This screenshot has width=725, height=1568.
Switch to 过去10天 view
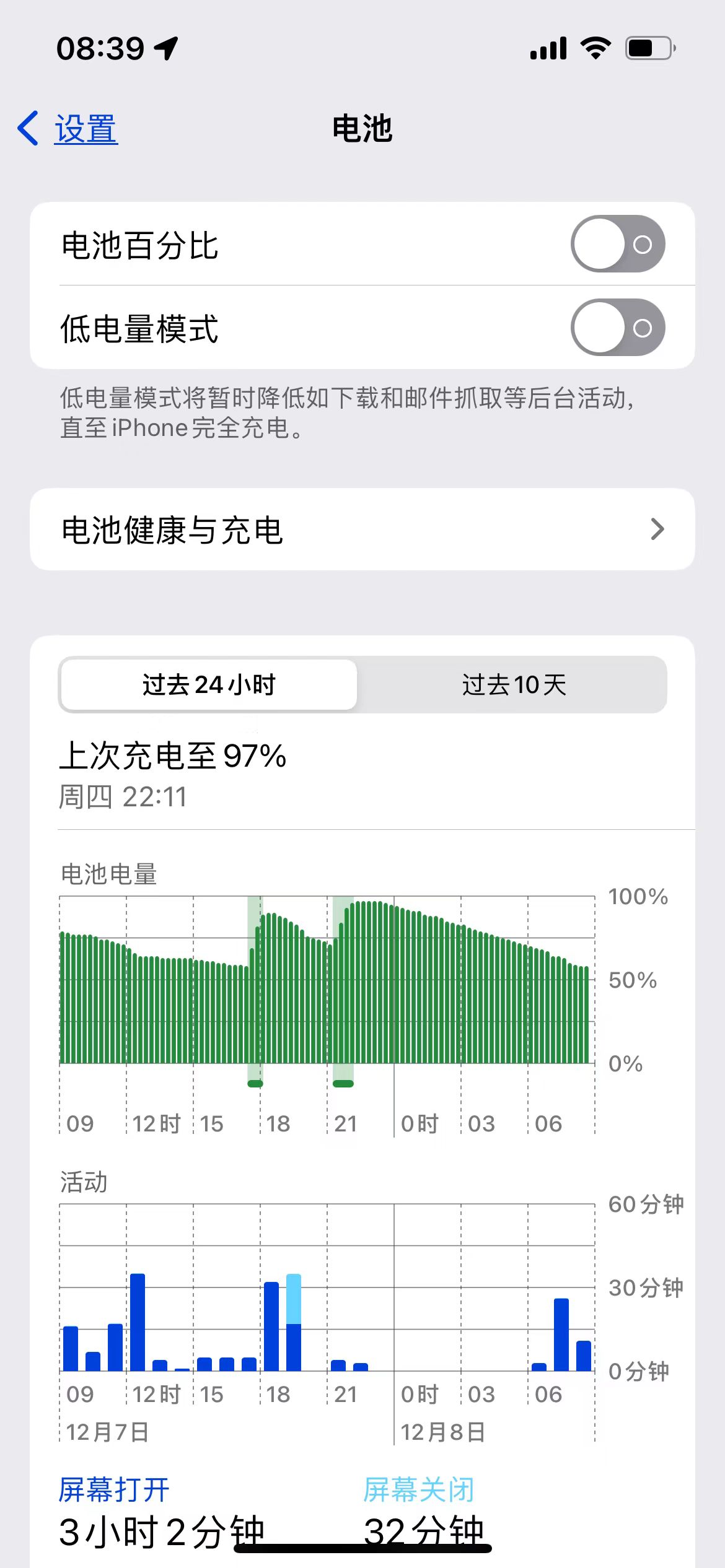pyautogui.click(x=513, y=685)
